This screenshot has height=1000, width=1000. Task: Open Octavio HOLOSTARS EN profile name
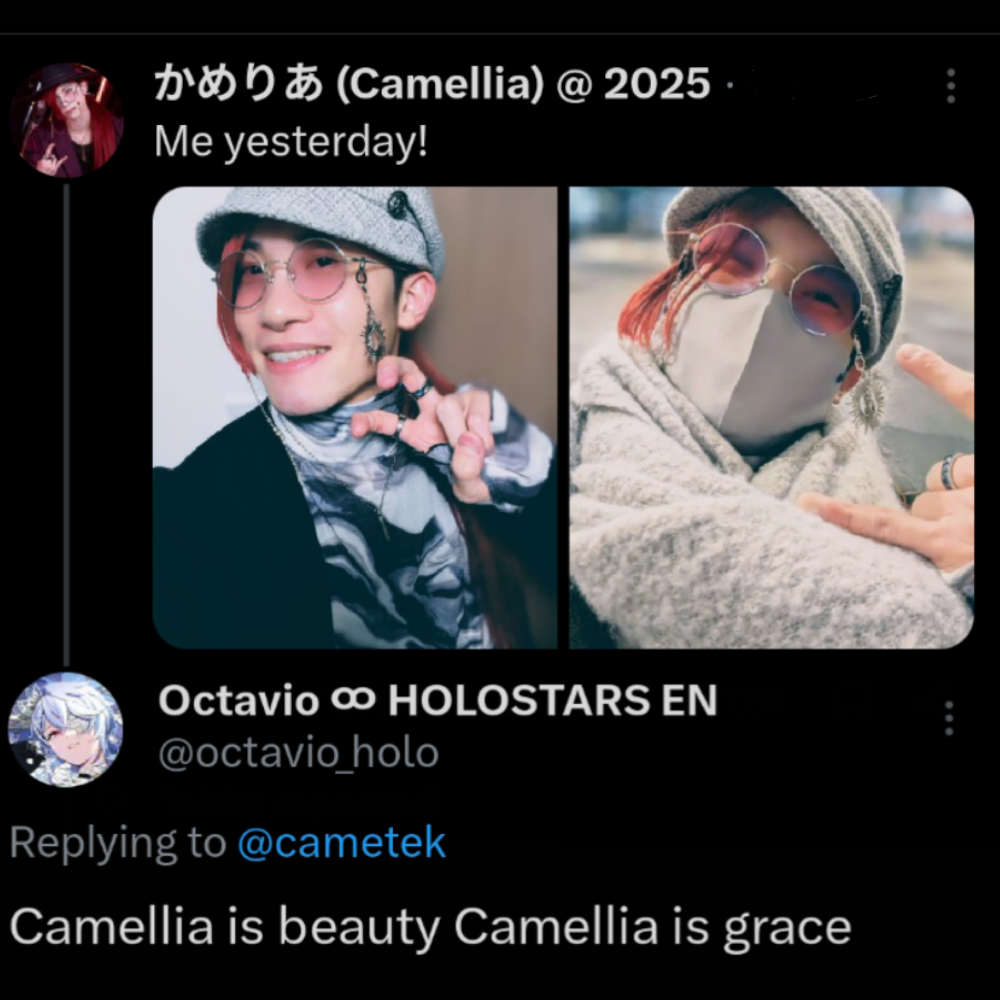(437, 702)
